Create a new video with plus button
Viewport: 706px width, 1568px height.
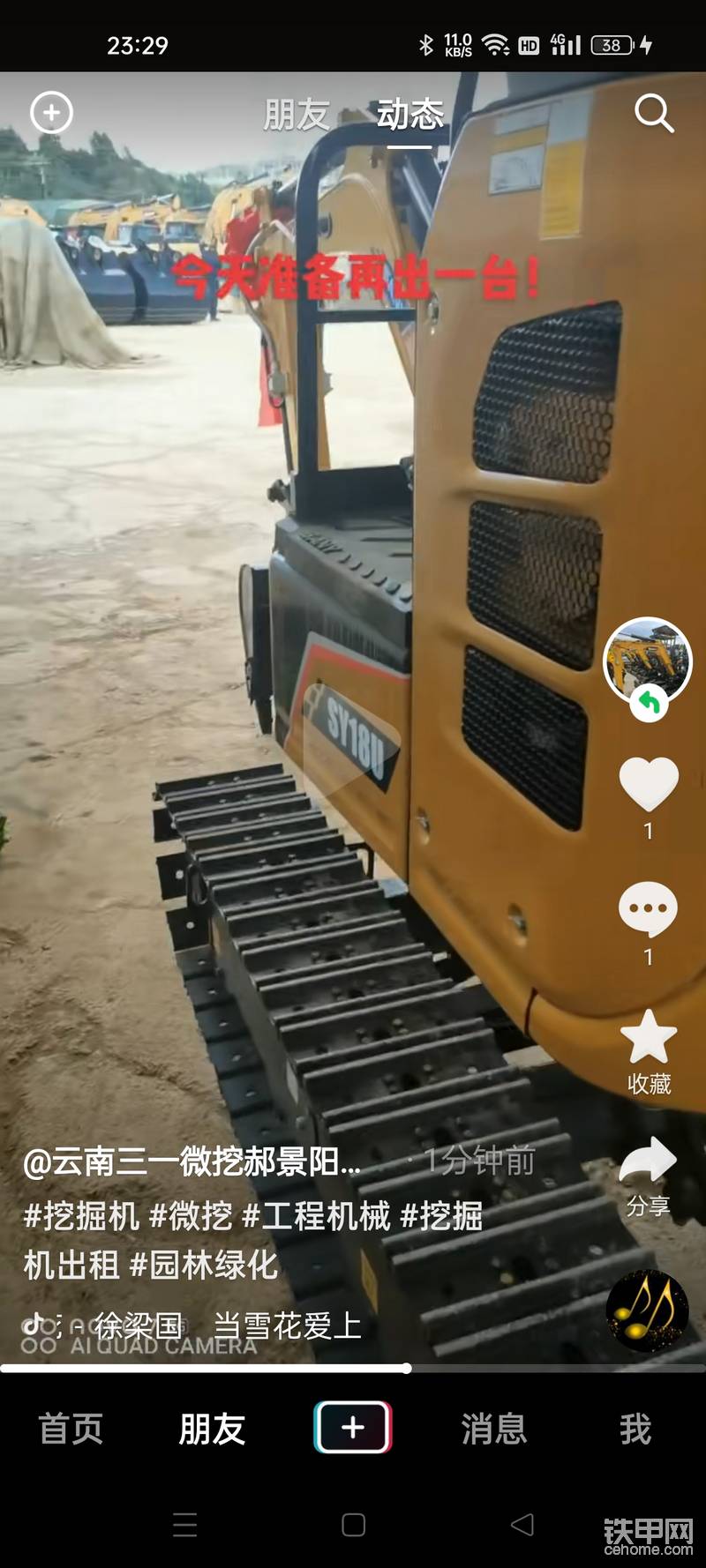tap(353, 1427)
